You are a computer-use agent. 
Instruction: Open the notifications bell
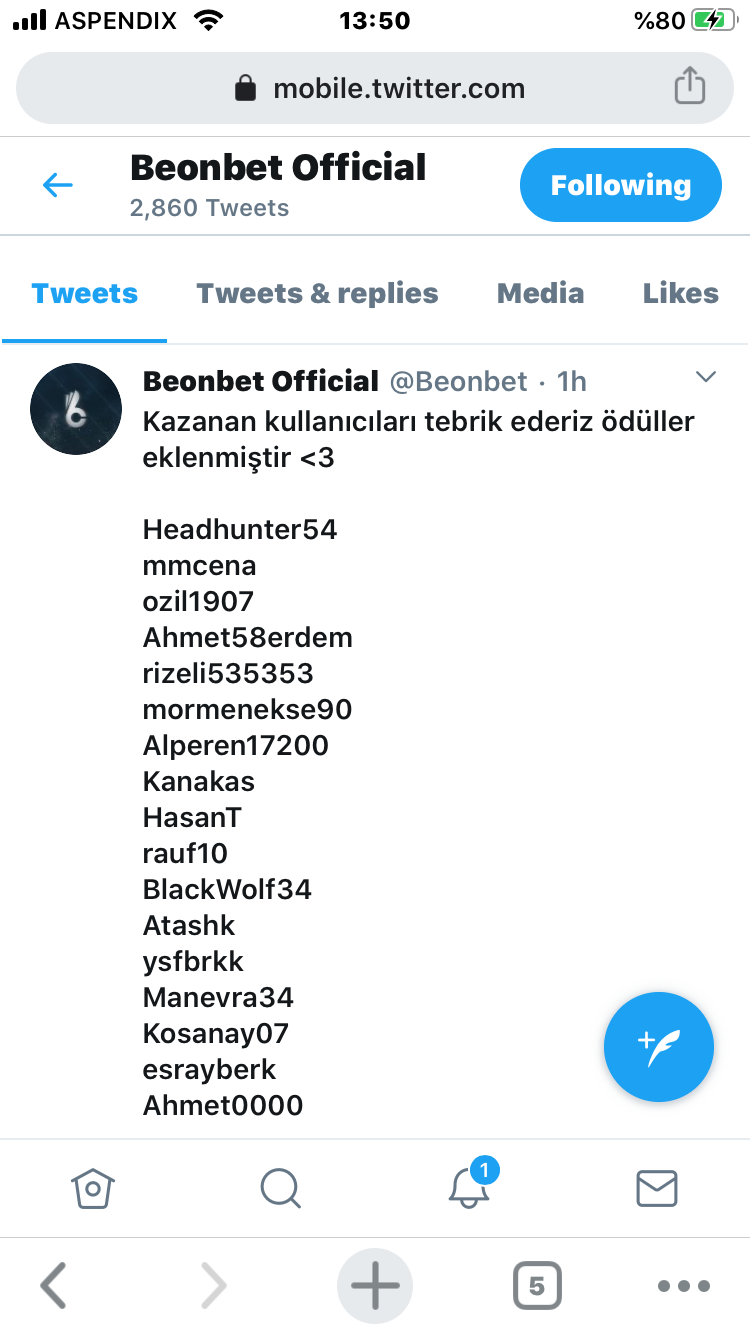coord(469,1186)
